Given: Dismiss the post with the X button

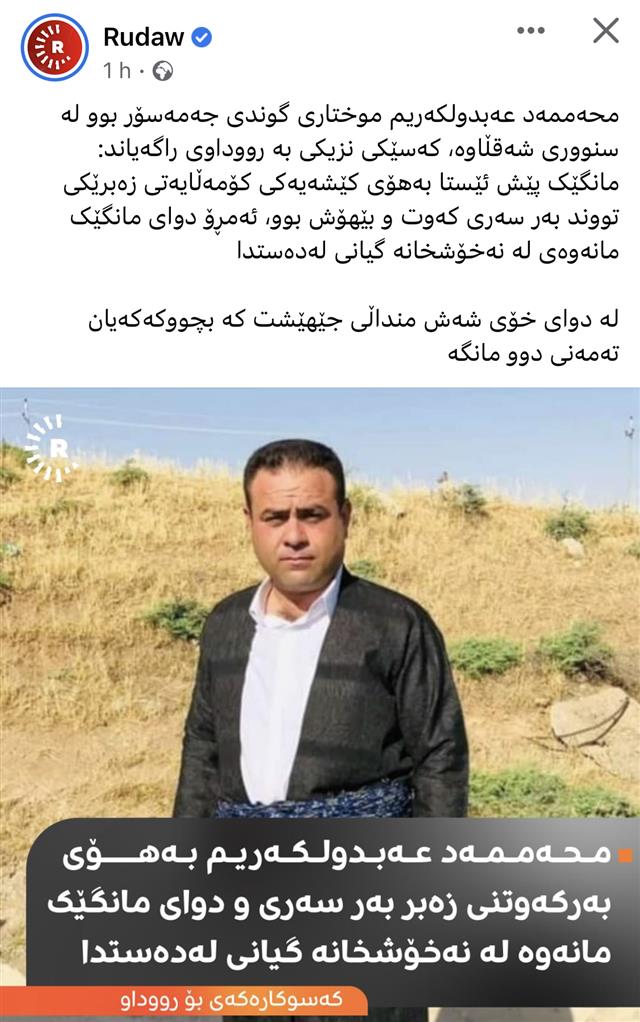Looking at the screenshot, I should [606, 31].
